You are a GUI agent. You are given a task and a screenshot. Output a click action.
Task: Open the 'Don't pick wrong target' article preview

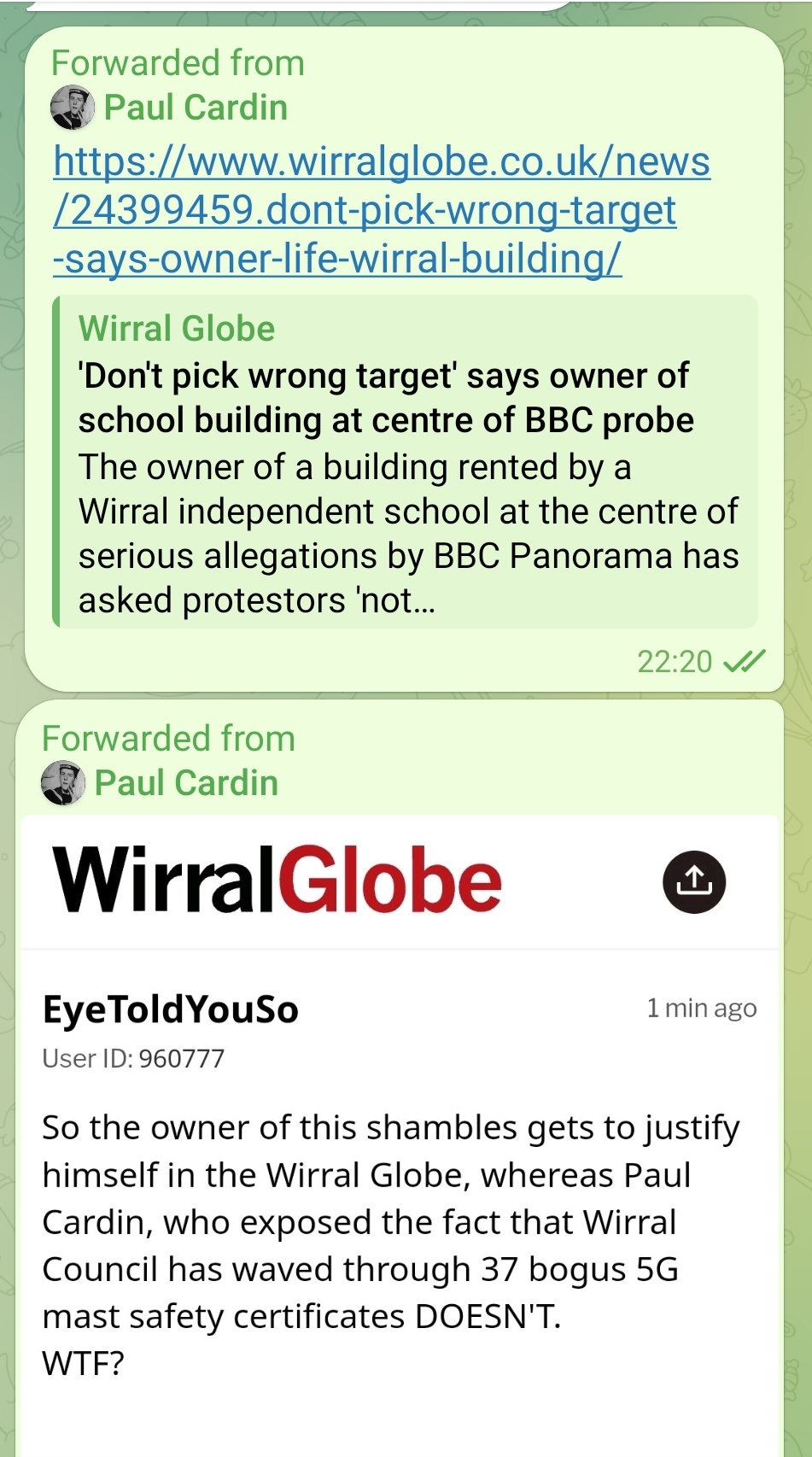(406, 462)
